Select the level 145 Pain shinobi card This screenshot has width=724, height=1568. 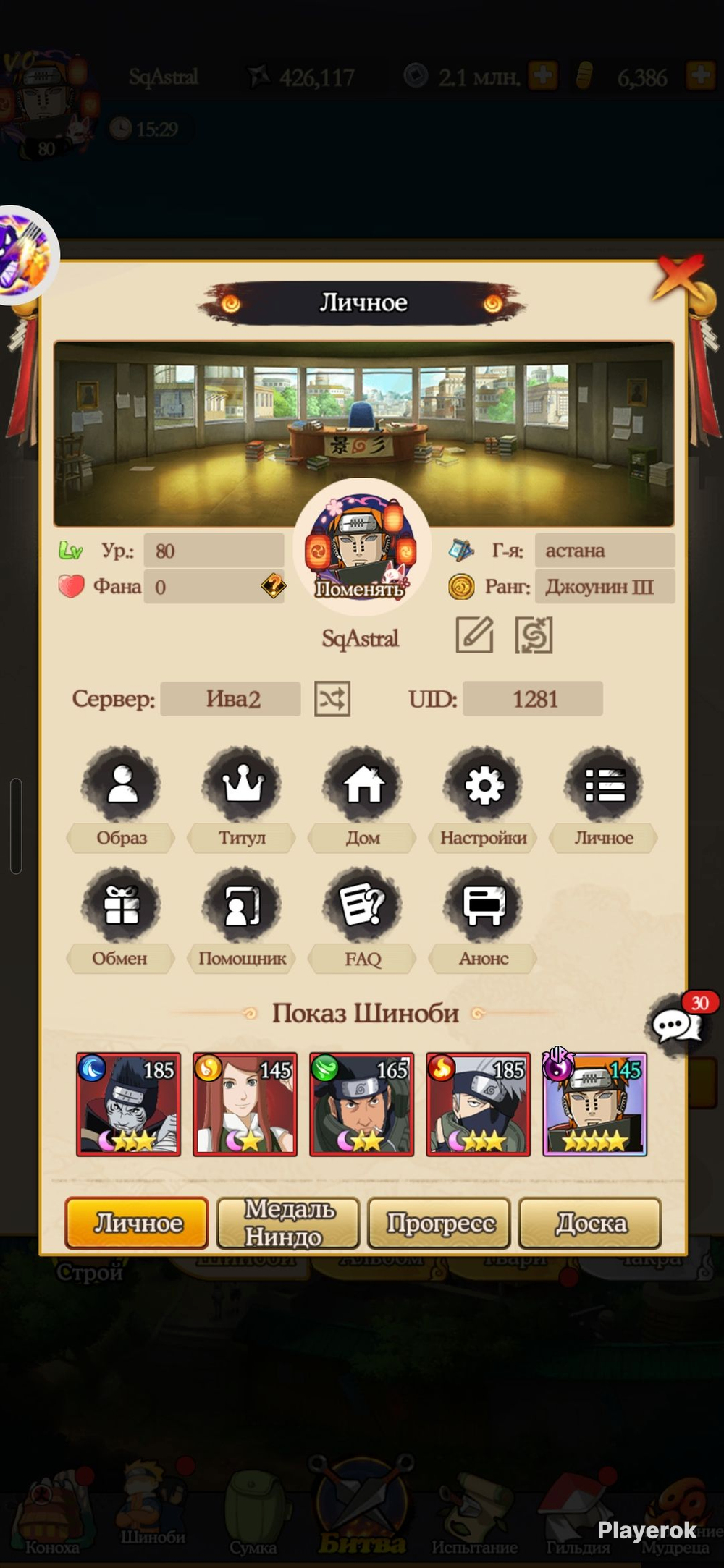(x=594, y=1103)
